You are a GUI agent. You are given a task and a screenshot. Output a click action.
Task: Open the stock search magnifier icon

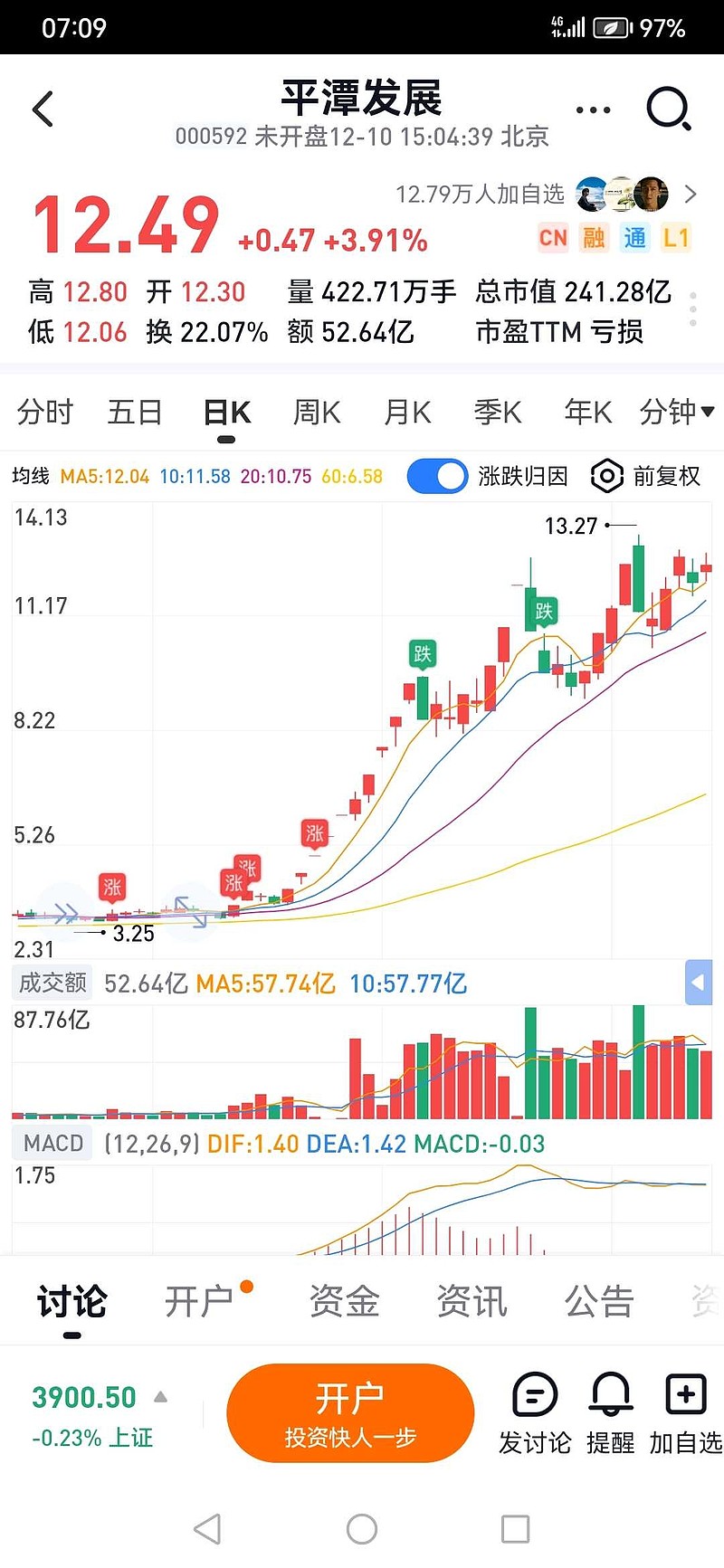667,108
